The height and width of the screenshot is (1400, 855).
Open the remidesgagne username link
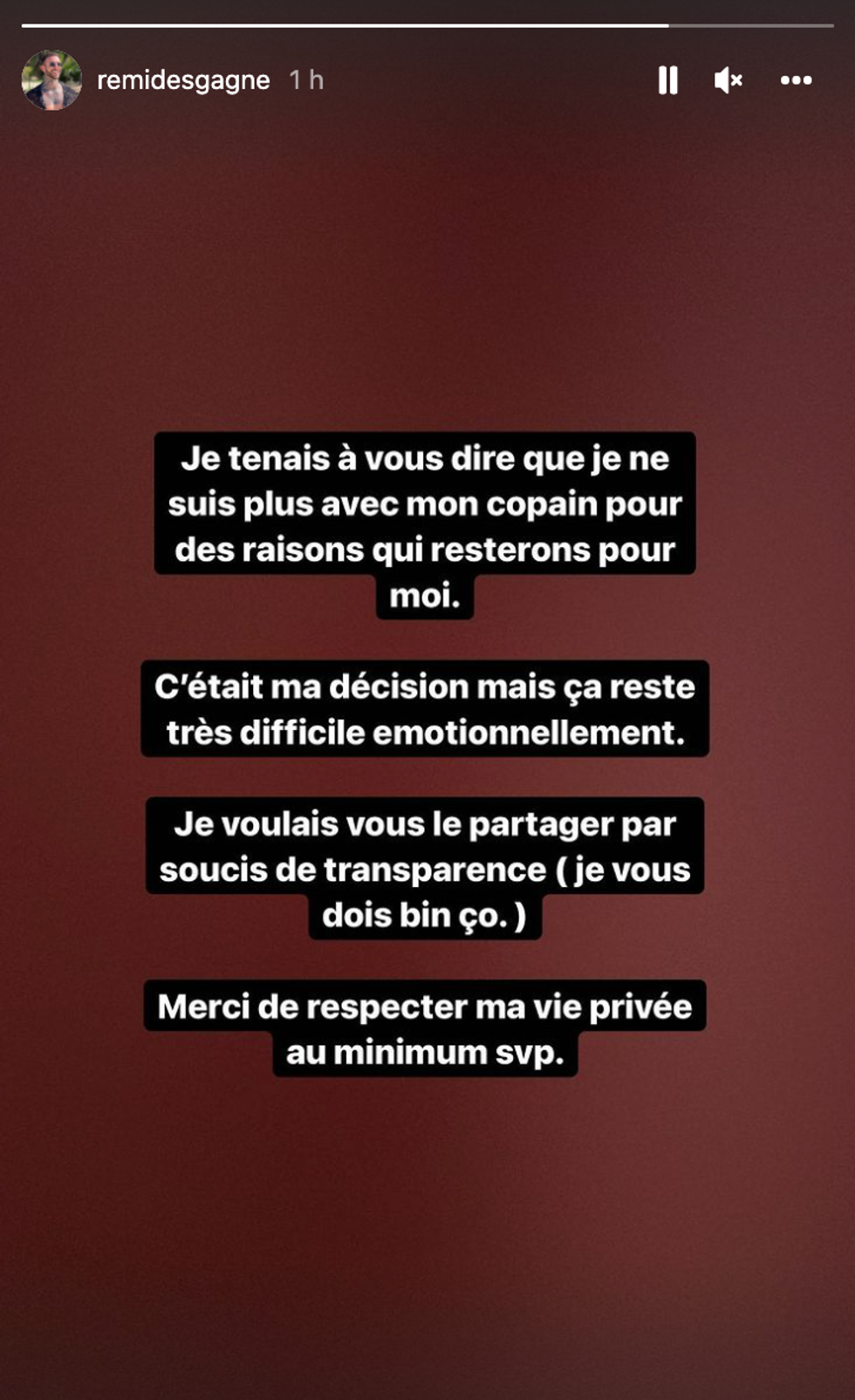[183, 80]
